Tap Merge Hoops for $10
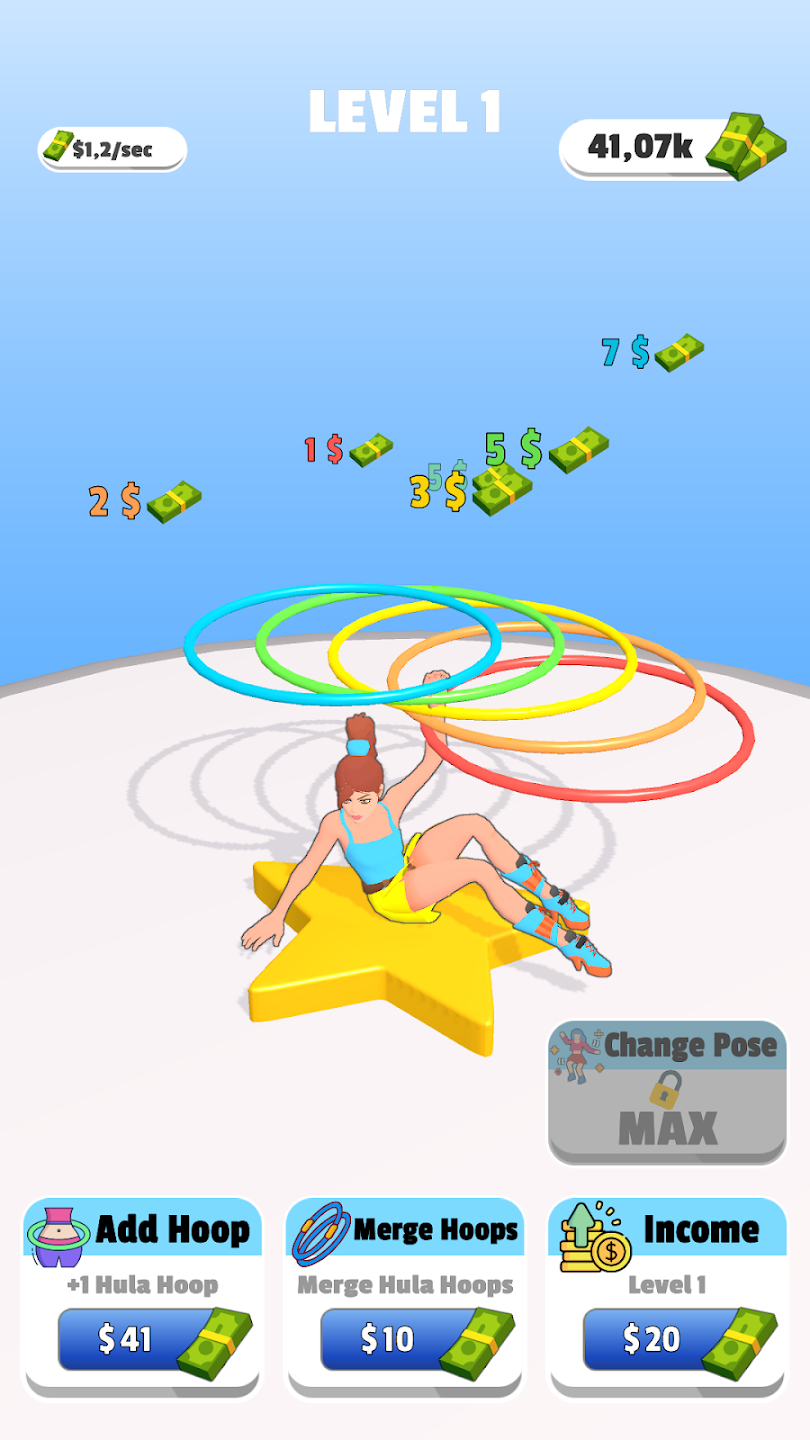 click(x=404, y=1338)
